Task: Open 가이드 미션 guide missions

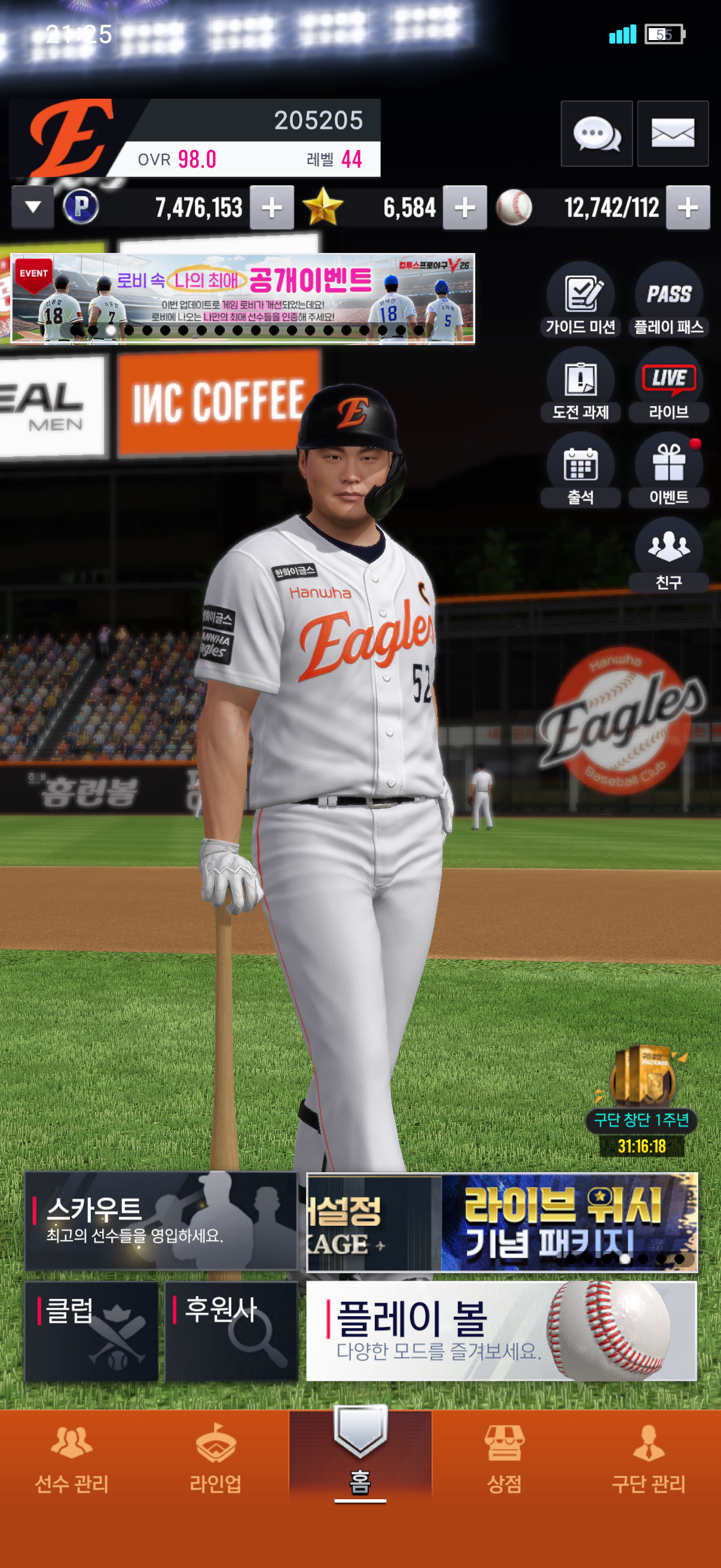Action: tap(581, 300)
